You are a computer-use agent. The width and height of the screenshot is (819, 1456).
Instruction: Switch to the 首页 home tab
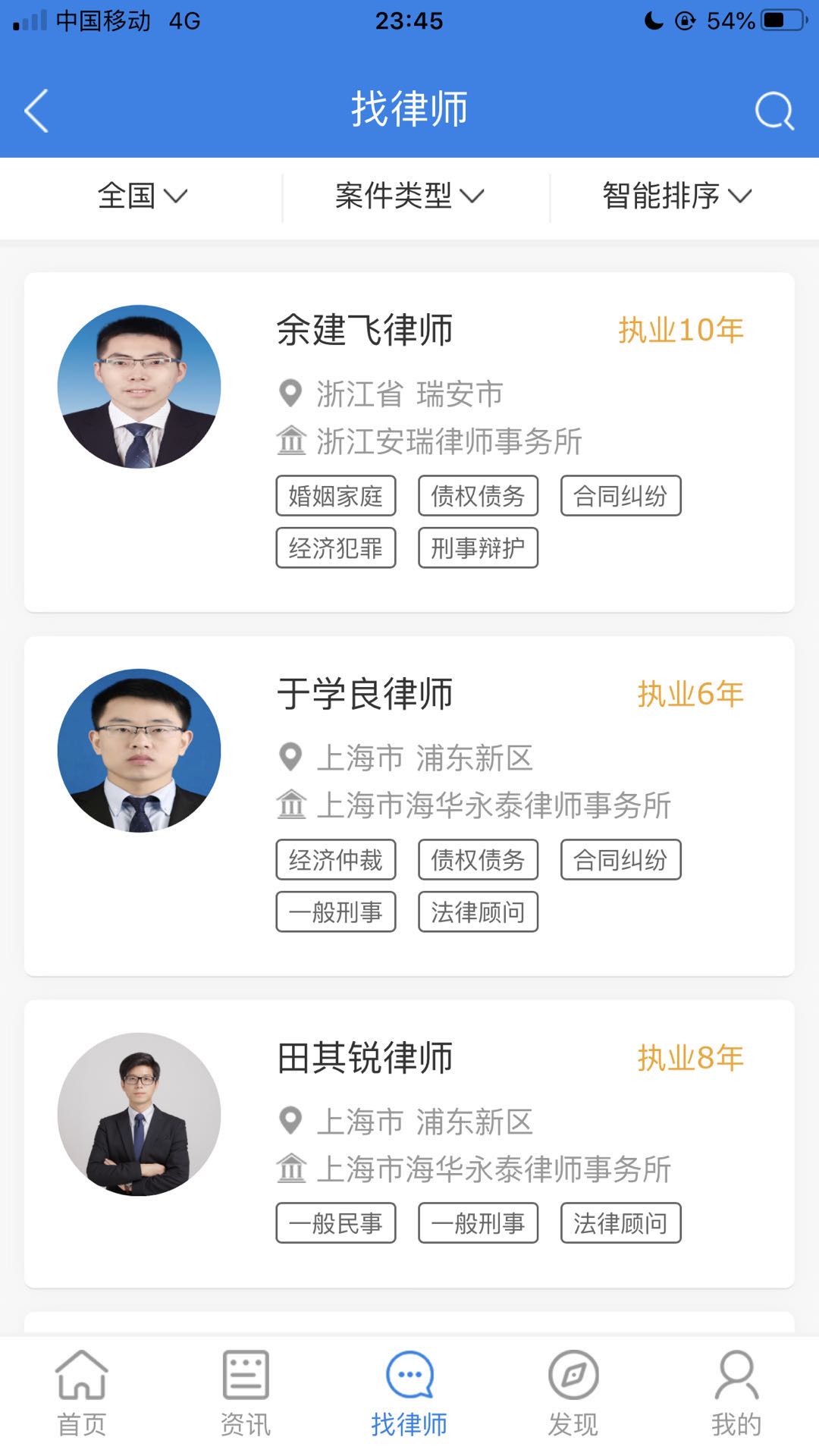click(82, 1394)
